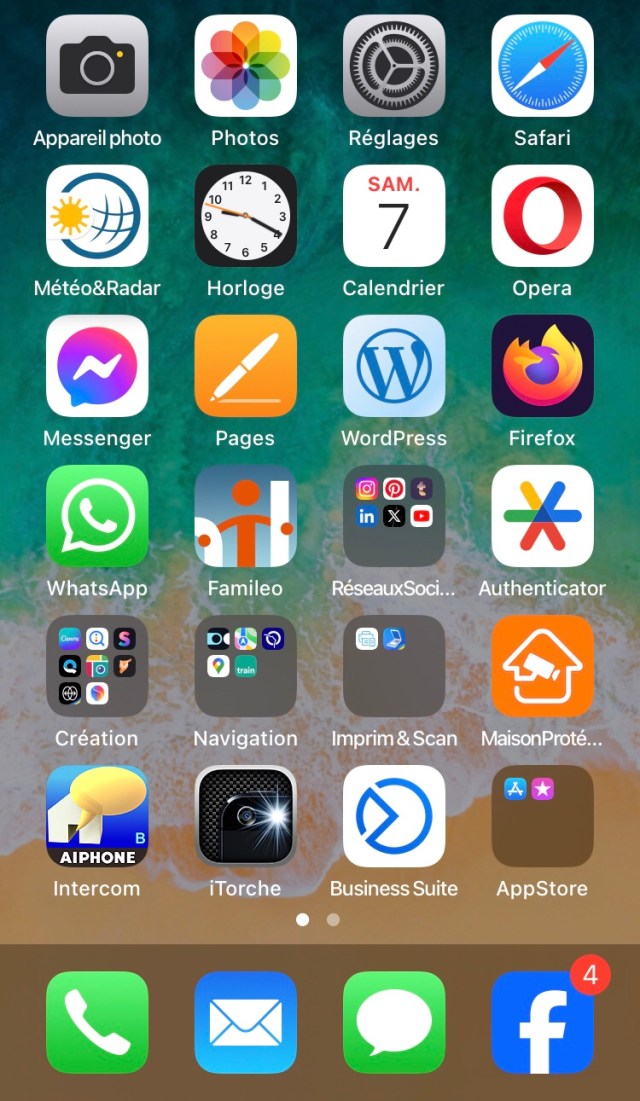
Task: Open WhatsApp
Action: (97, 516)
